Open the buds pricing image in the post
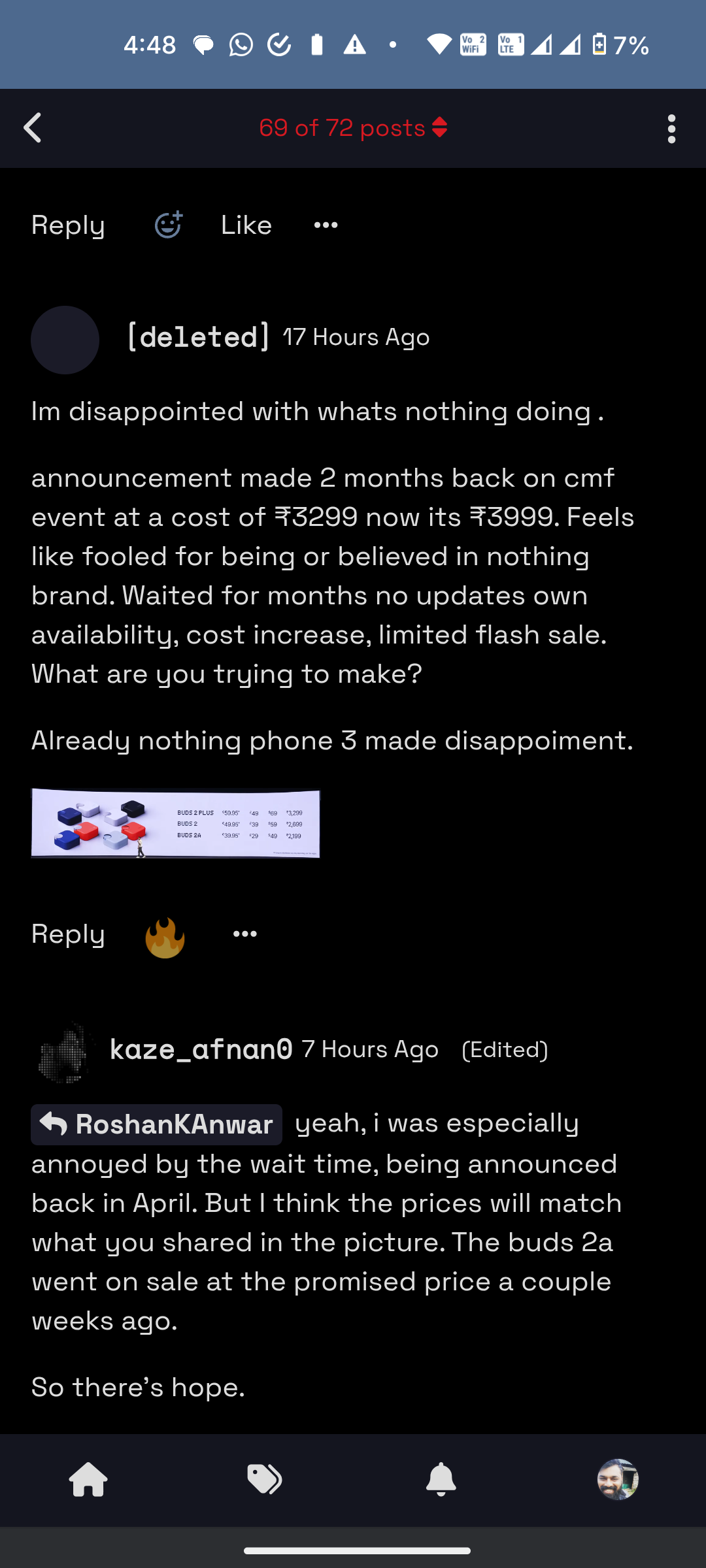This screenshot has width=706, height=1568. click(x=176, y=823)
